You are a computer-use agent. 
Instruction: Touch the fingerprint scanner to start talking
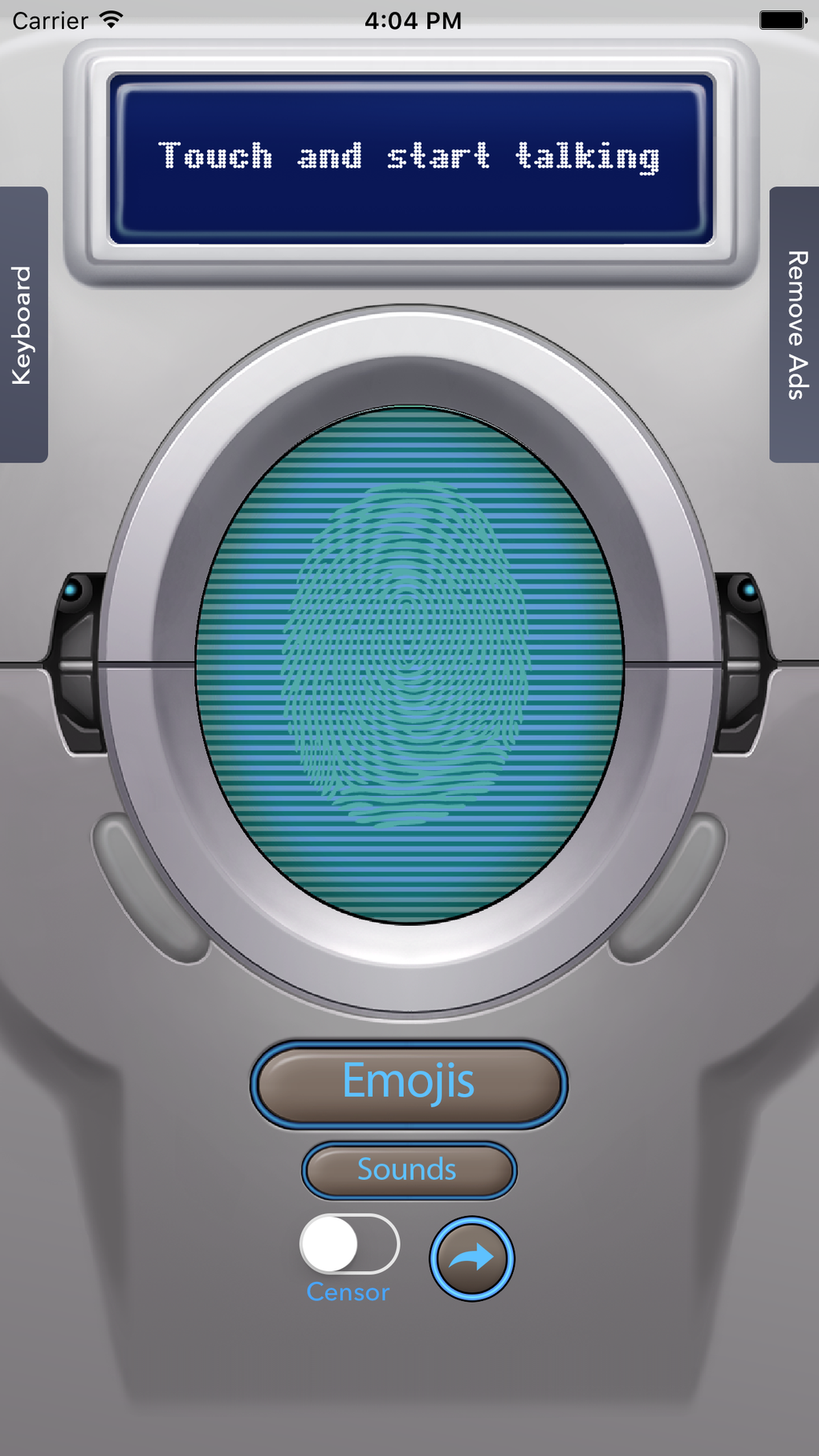[x=409, y=665]
